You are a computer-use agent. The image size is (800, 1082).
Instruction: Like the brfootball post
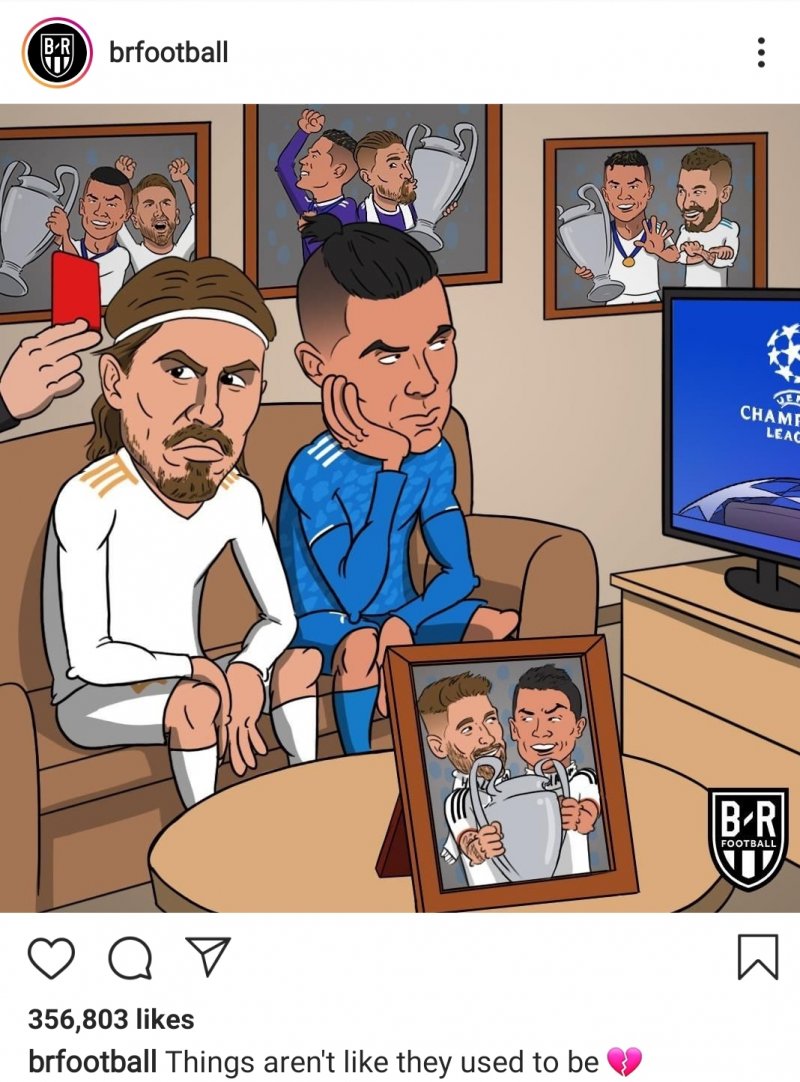pos(51,958)
